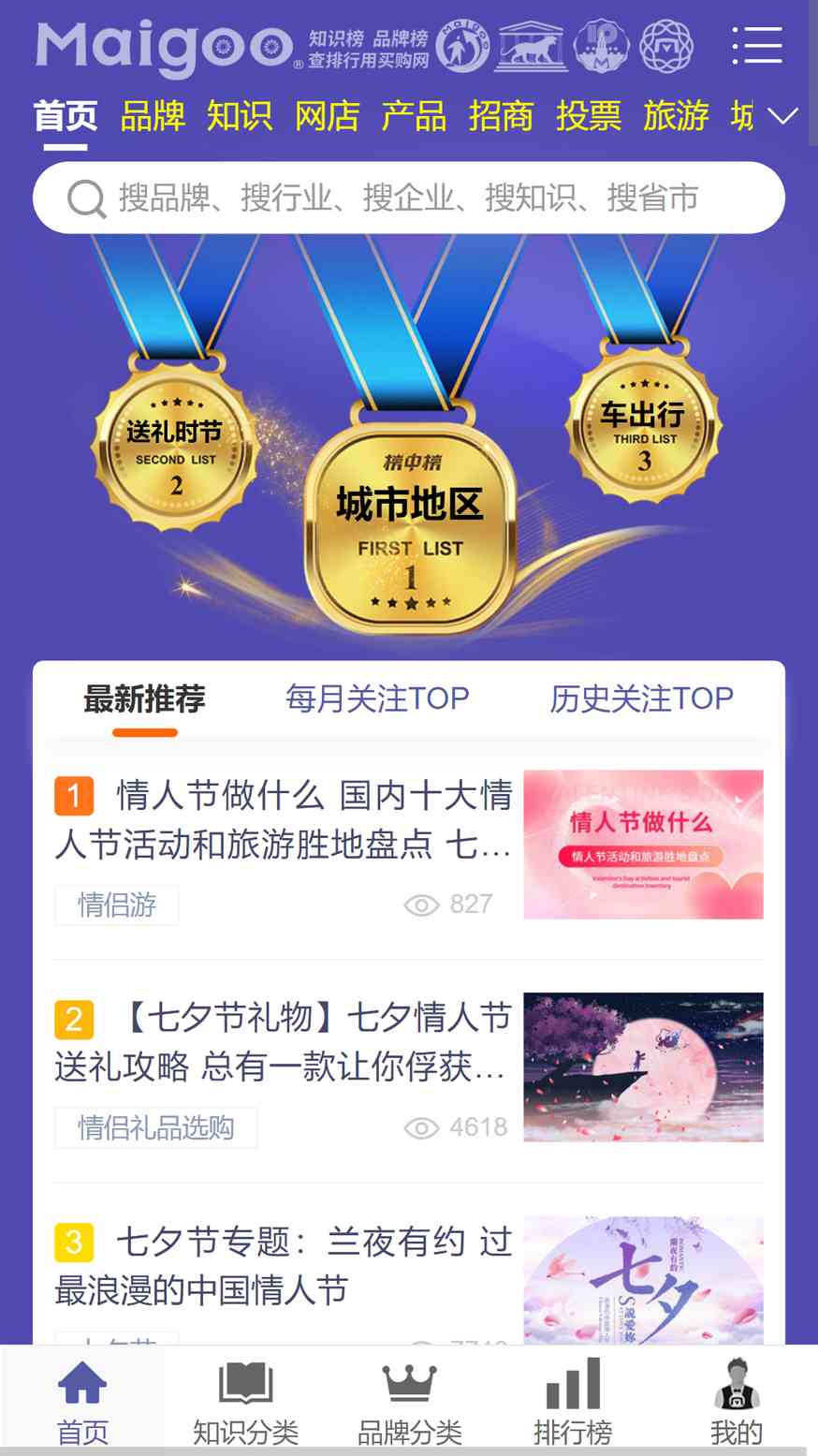Tap the 情侣礼品选购 tag
Image resolution: width=818 pixels, height=1456 pixels.
[155, 1127]
